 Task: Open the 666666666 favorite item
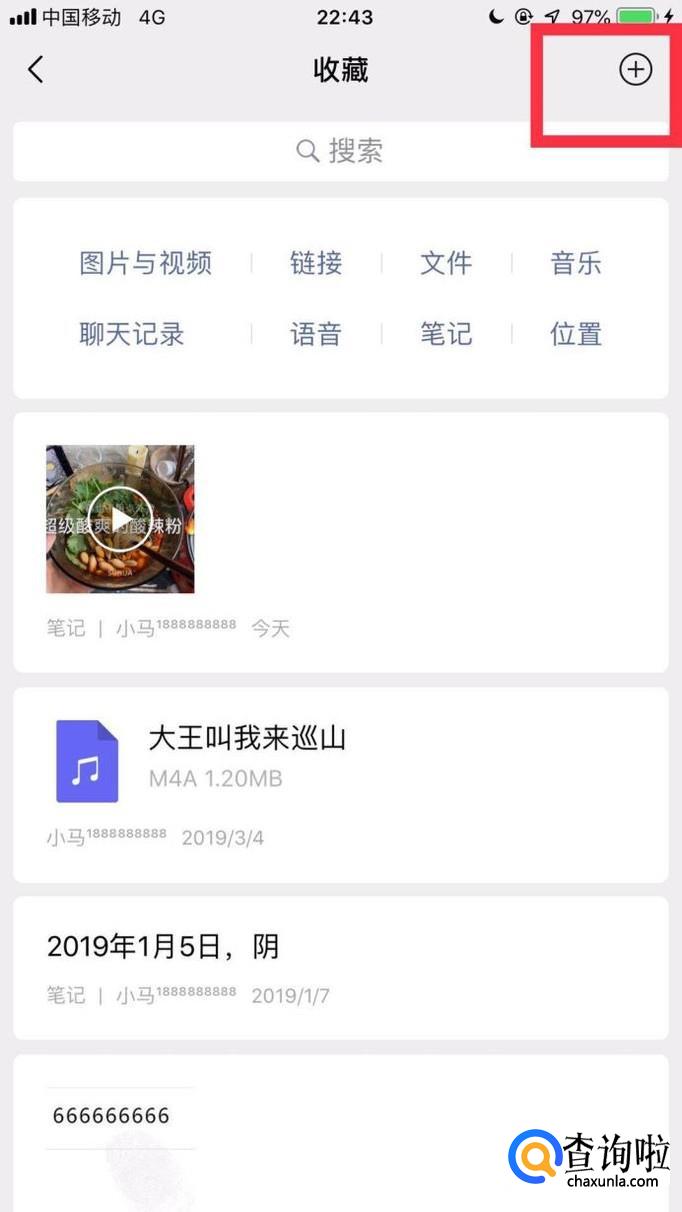click(112, 1116)
